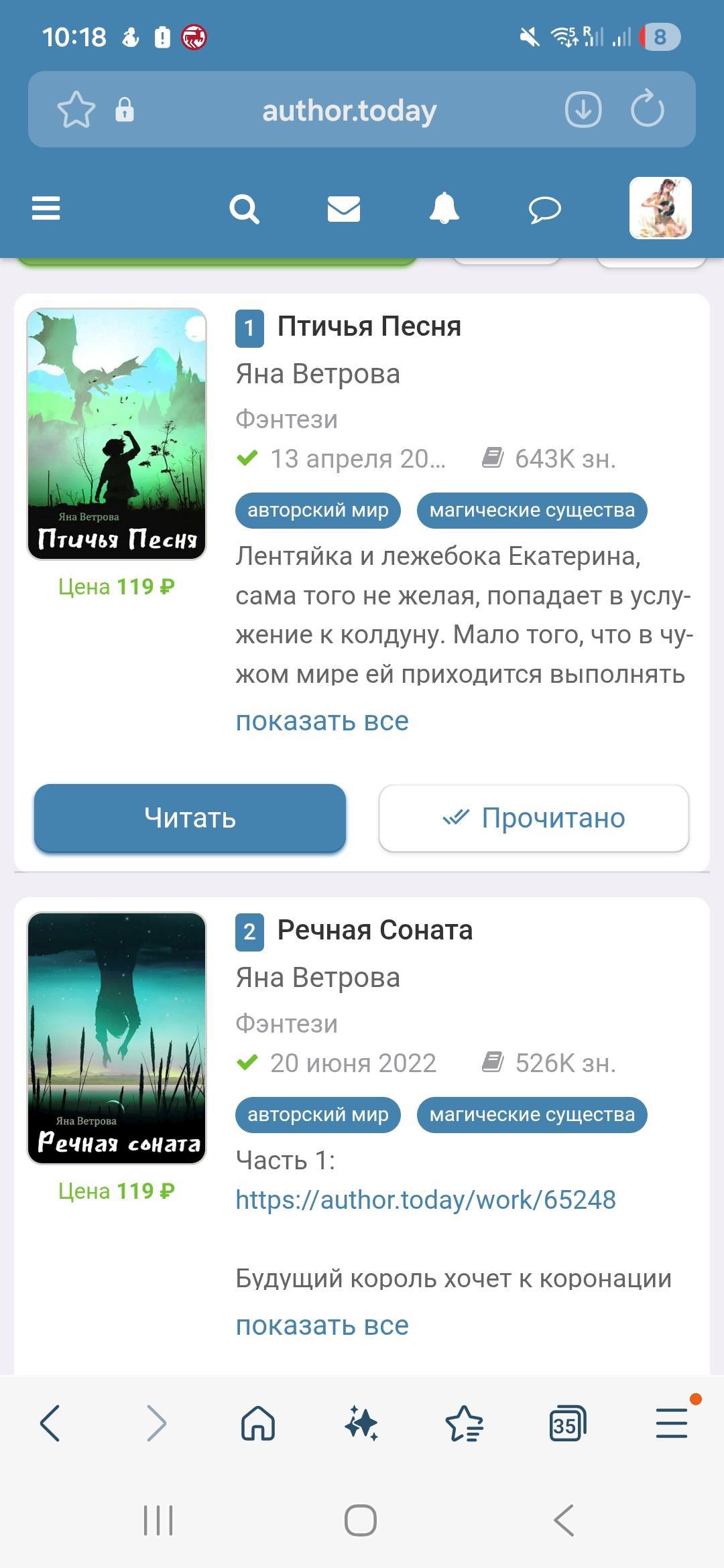Open the comments speech bubble
The height and width of the screenshot is (1568, 724).
[544, 210]
